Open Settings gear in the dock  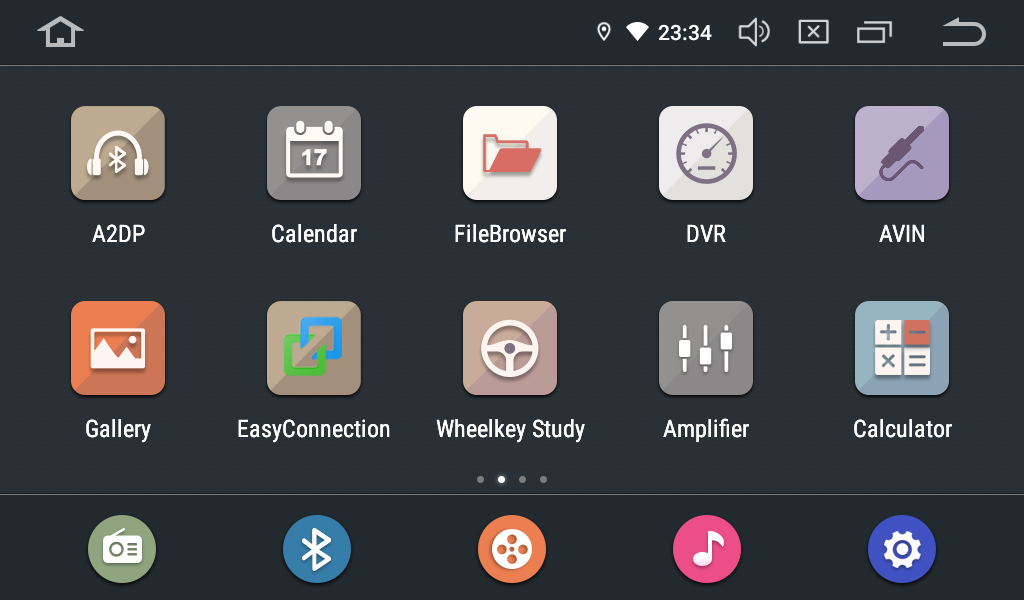coord(902,549)
